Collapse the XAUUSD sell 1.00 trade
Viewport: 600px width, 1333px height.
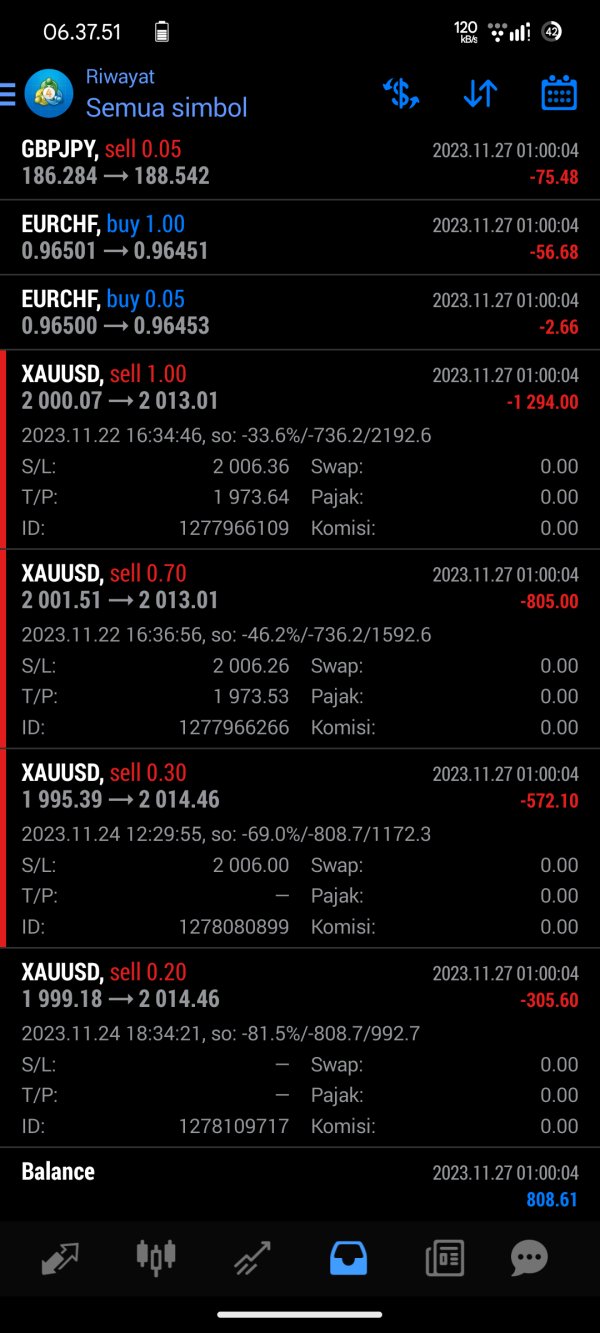point(300,388)
